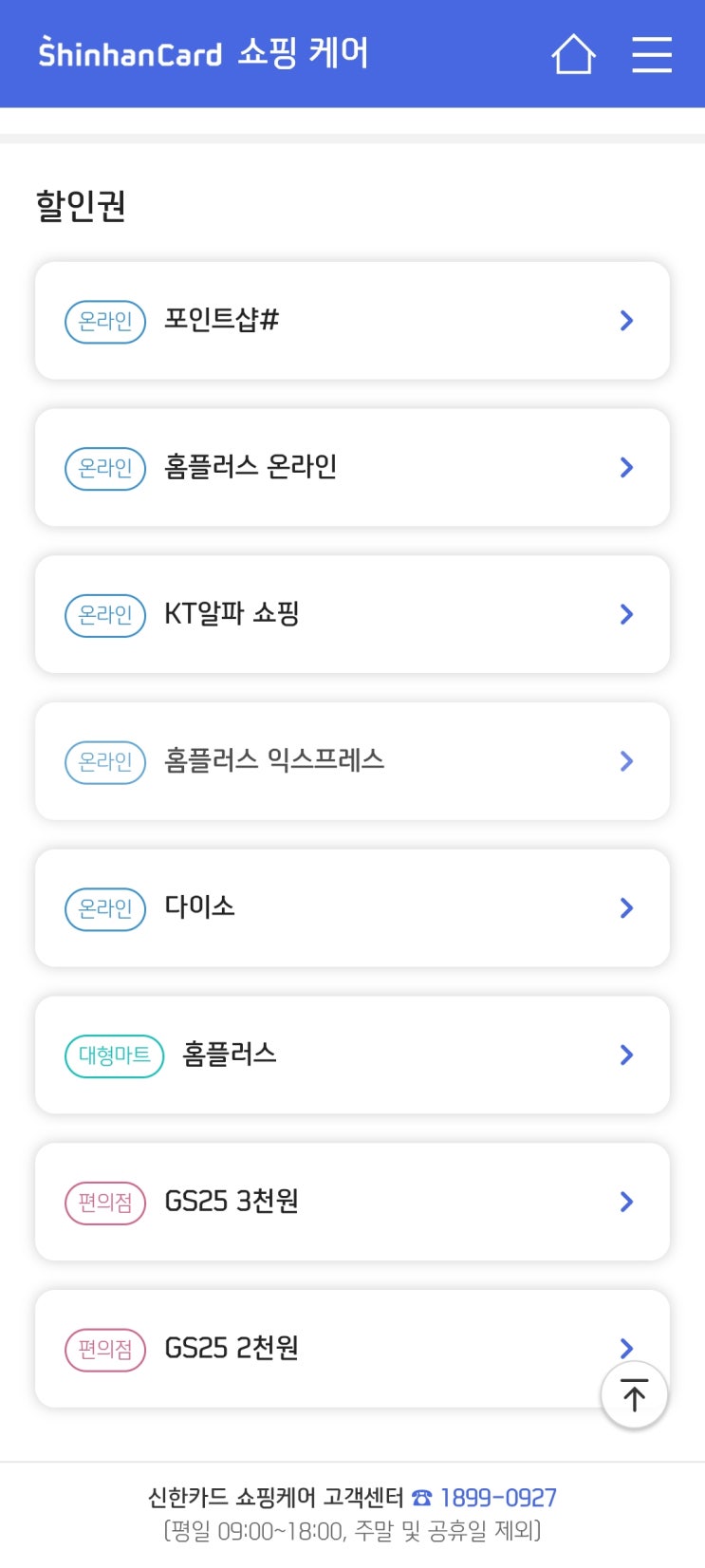
Task: Open the 다이소 discount coupon
Action: [x=352, y=908]
